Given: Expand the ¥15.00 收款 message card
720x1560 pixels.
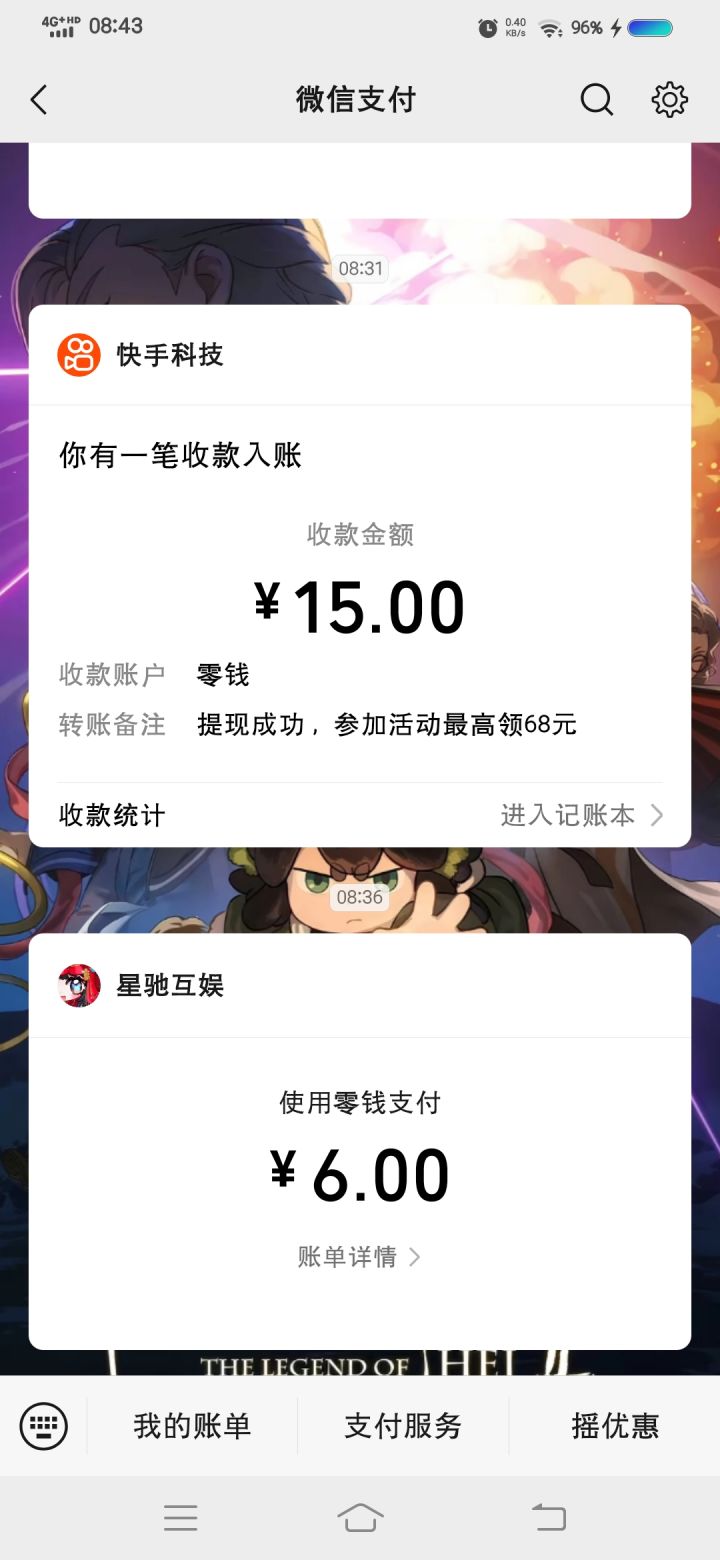Looking at the screenshot, I should pos(358,605).
